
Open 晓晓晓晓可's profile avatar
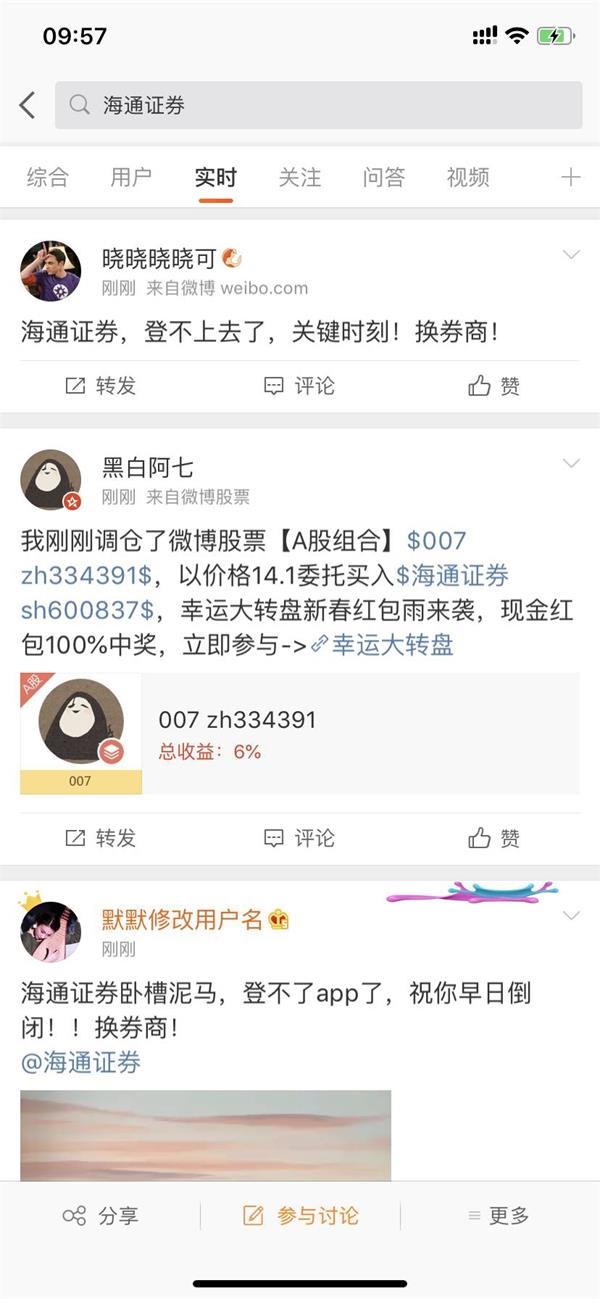[x=51, y=271]
